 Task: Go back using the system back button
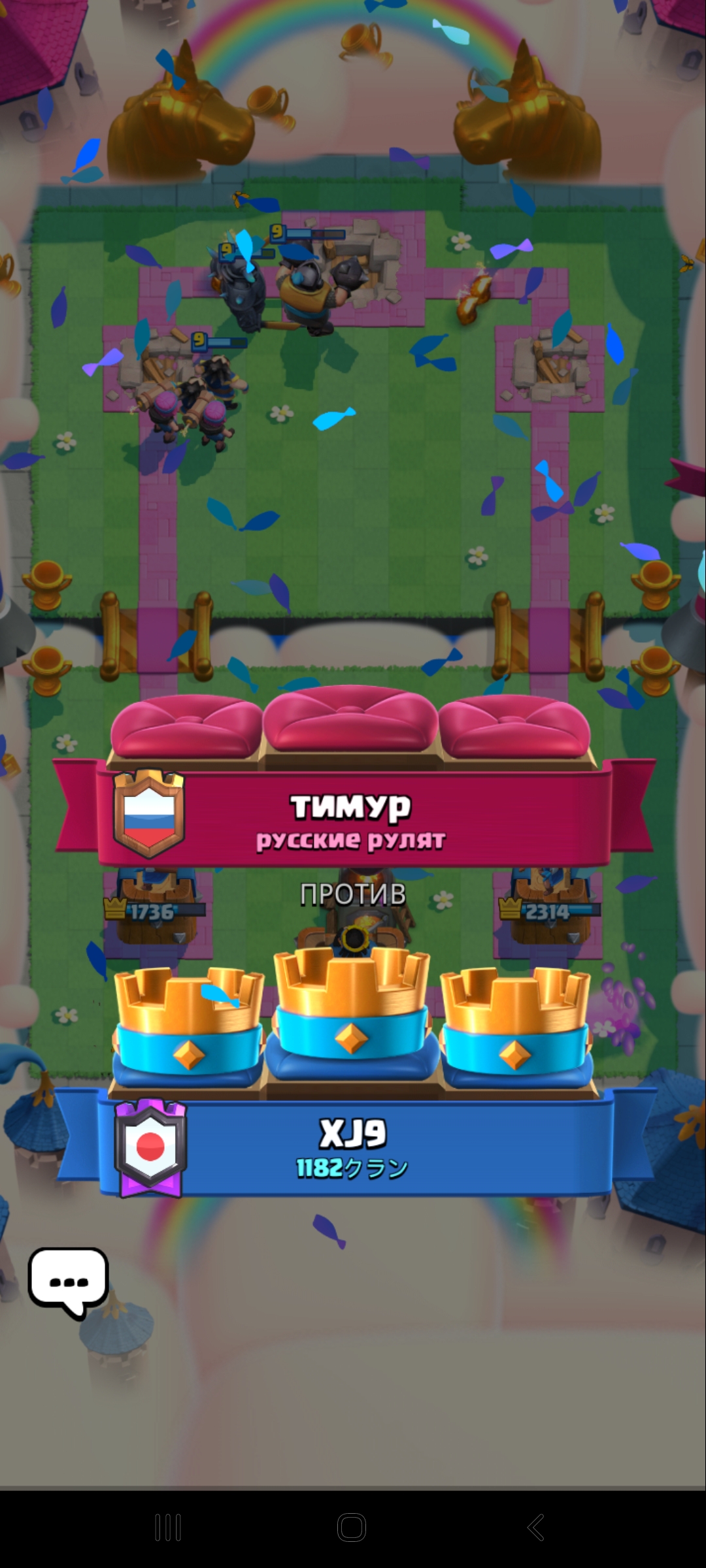[x=536, y=1527]
